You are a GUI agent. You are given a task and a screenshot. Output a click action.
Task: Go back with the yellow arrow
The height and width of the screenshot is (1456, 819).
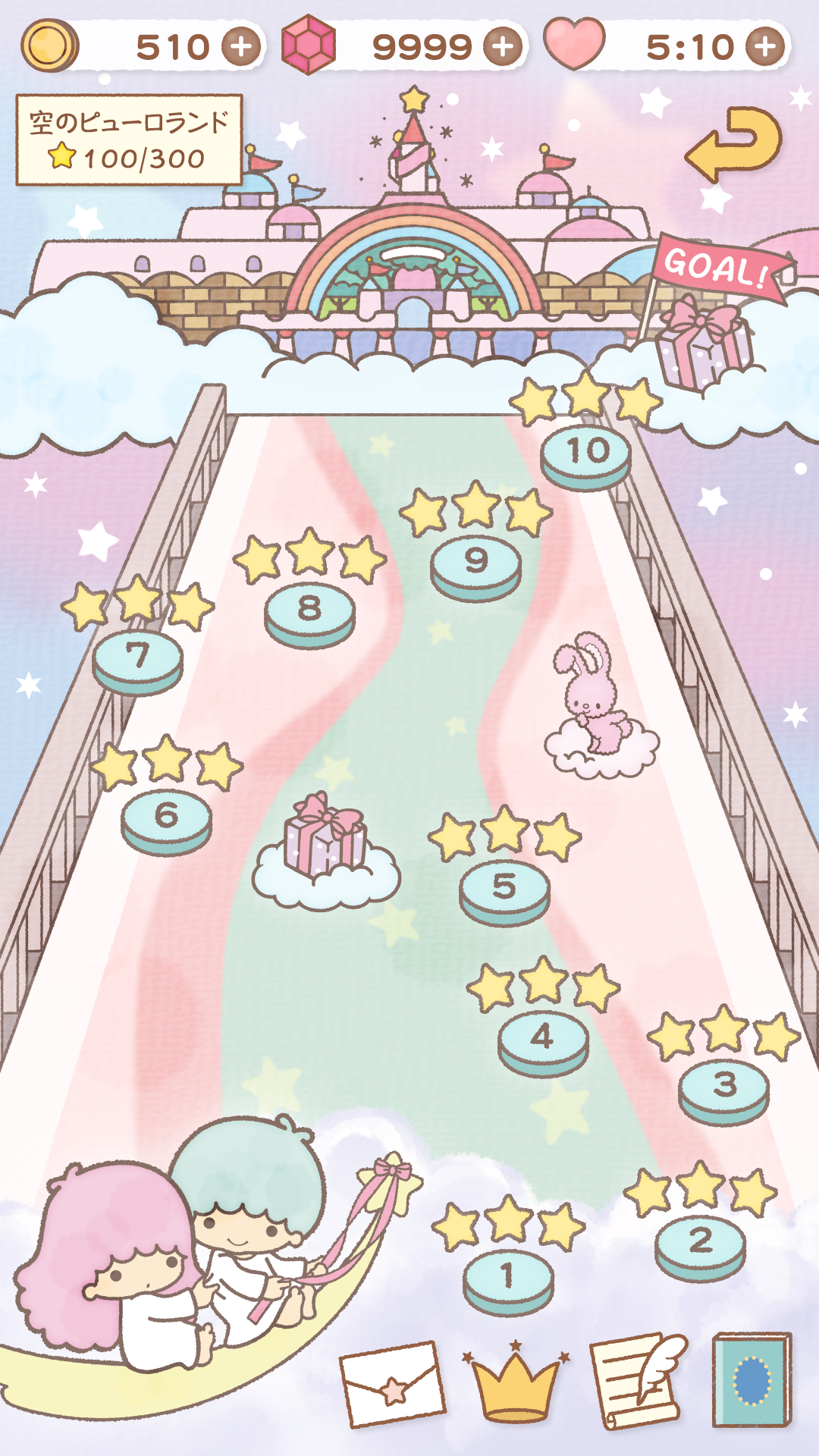click(x=734, y=143)
